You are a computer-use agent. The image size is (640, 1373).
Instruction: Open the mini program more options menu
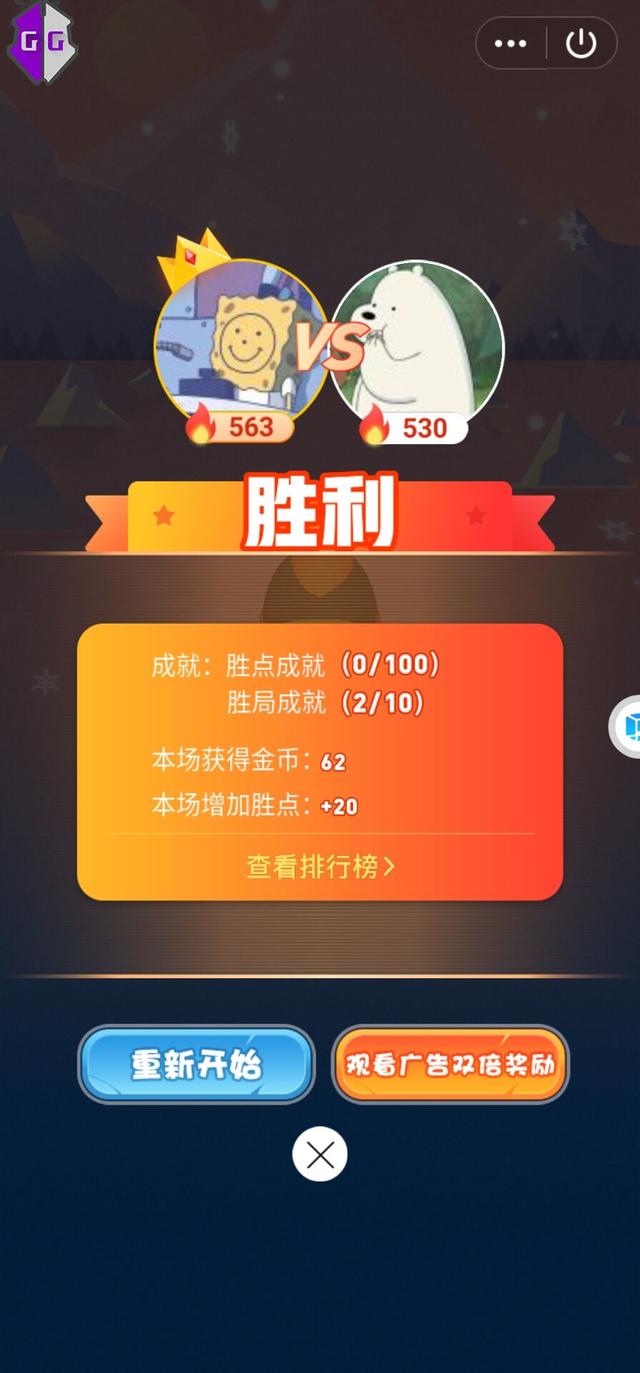click(511, 43)
